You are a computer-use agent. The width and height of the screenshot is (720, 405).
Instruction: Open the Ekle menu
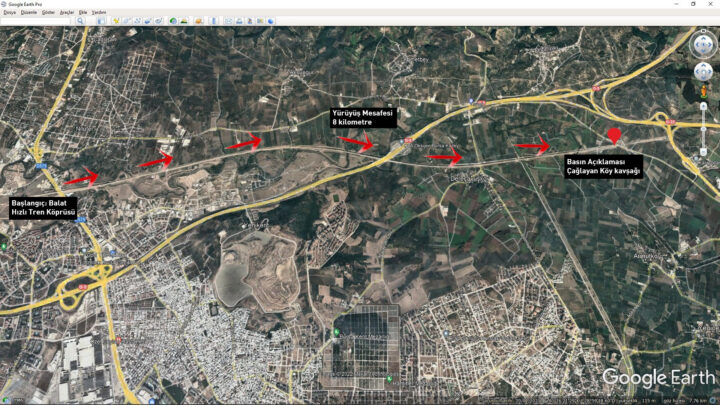[83, 12]
